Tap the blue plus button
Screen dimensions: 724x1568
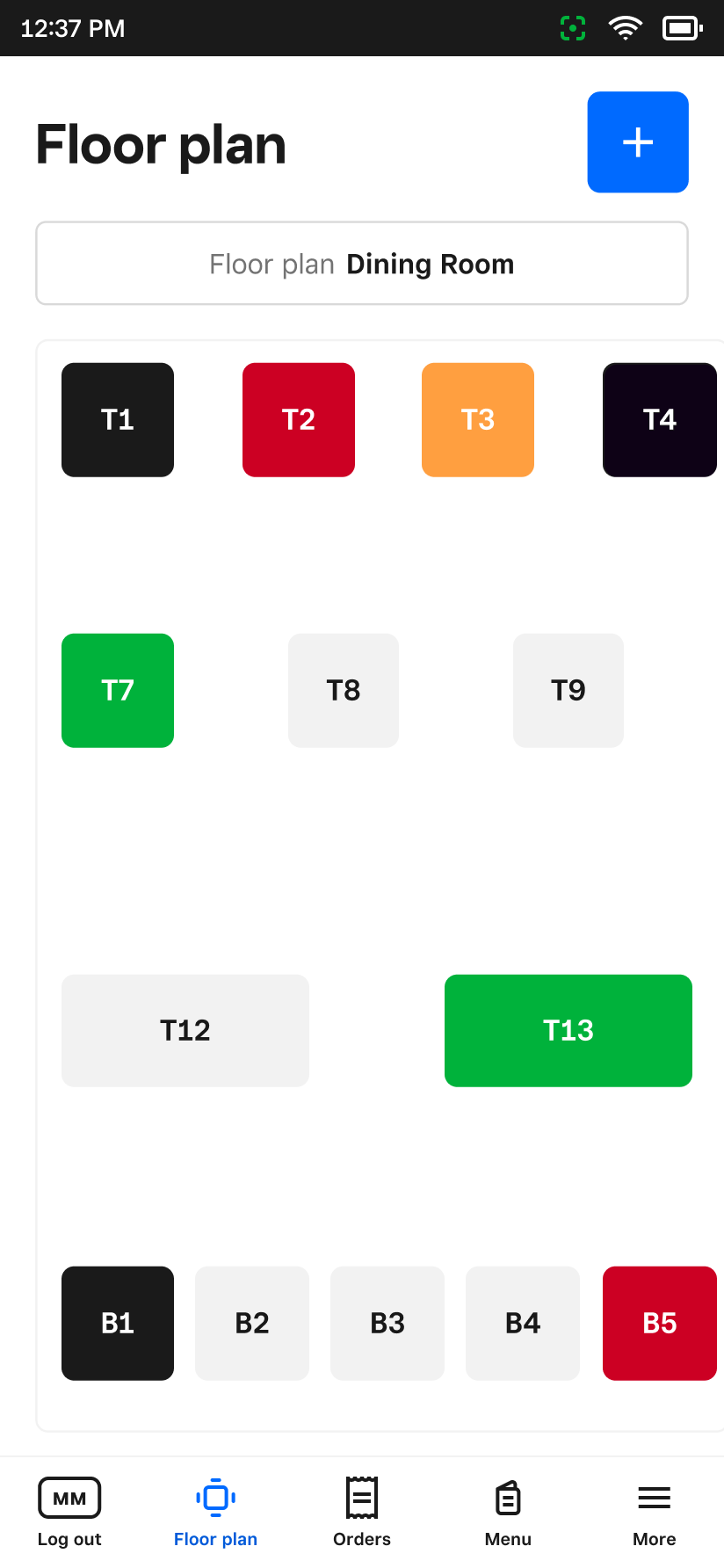tap(637, 142)
